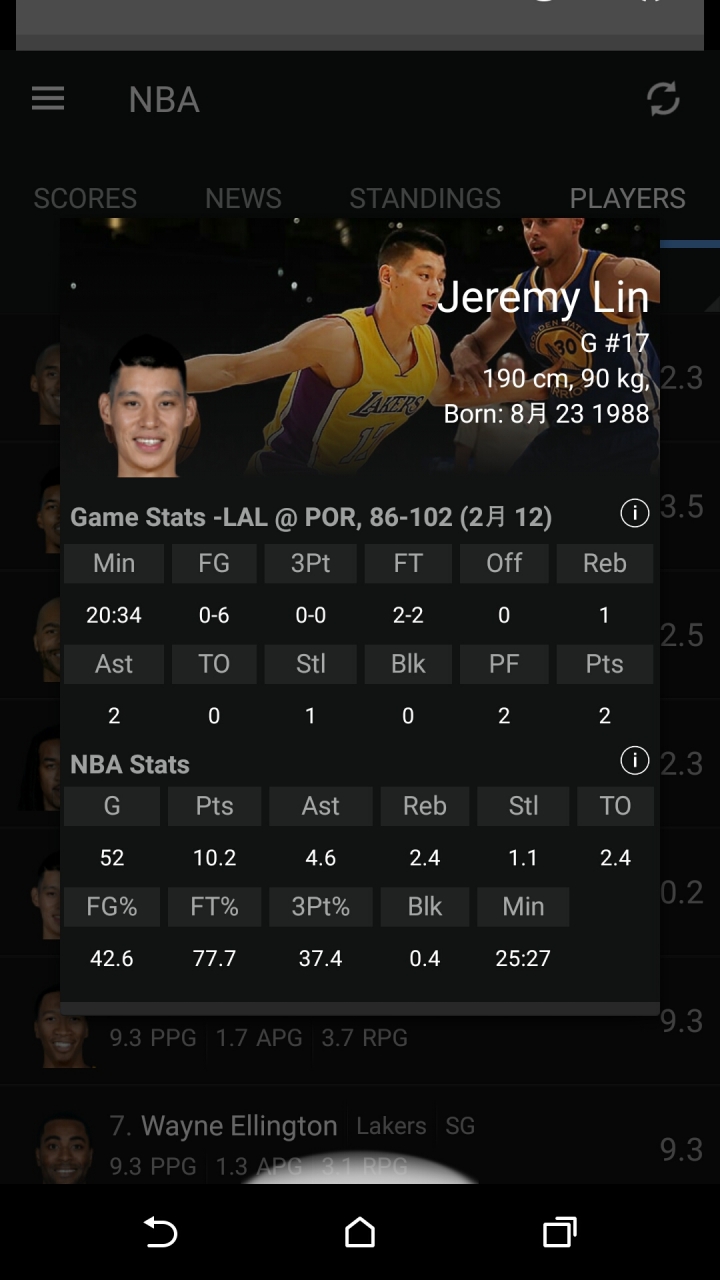Refresh NBA data

coord(663,99)
